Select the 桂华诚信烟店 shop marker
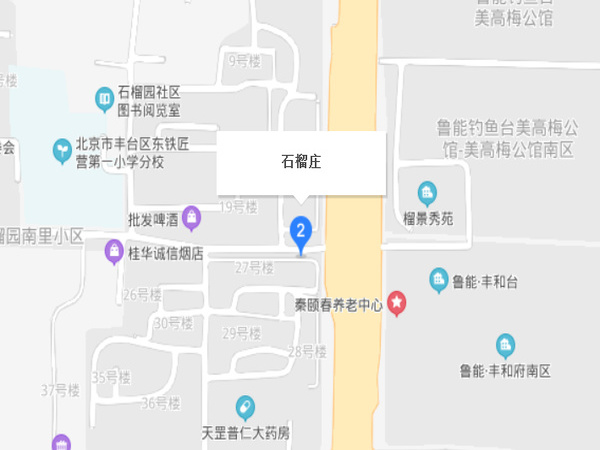 click(114, 252)
